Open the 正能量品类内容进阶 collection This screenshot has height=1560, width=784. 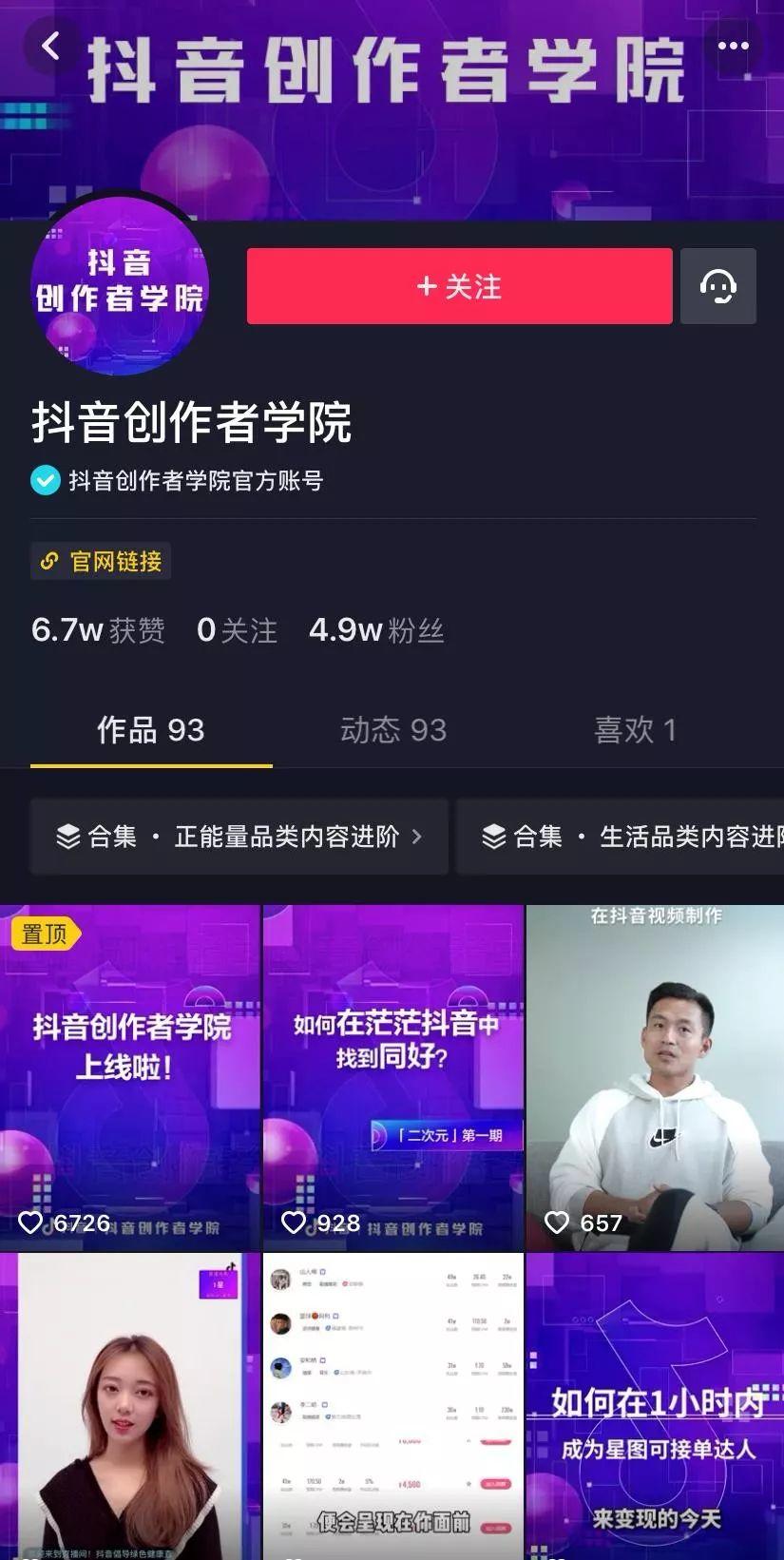click(x=239, y=837)
